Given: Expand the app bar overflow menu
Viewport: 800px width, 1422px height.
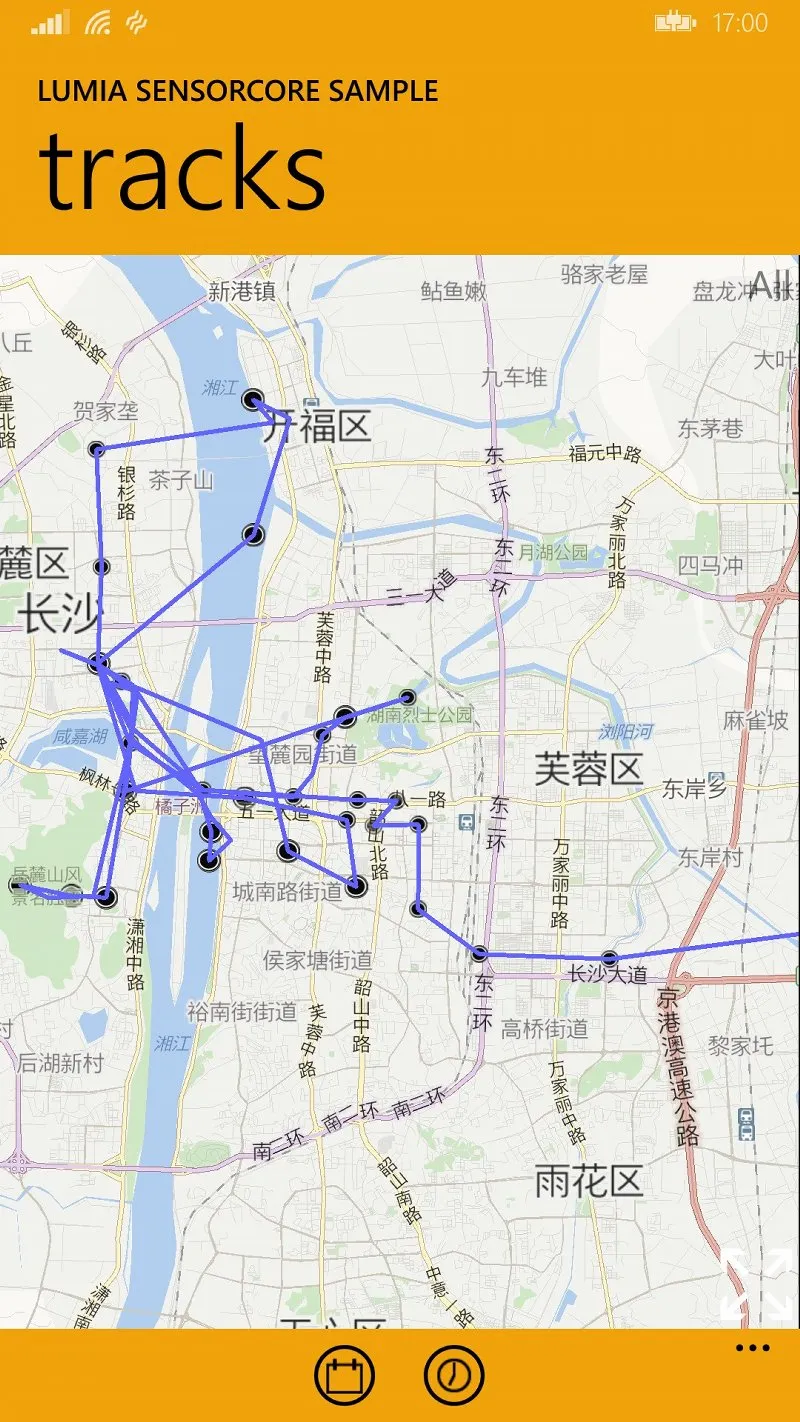Looking at the screenshot, I should pyautogui.click(x=752, y=1348).
